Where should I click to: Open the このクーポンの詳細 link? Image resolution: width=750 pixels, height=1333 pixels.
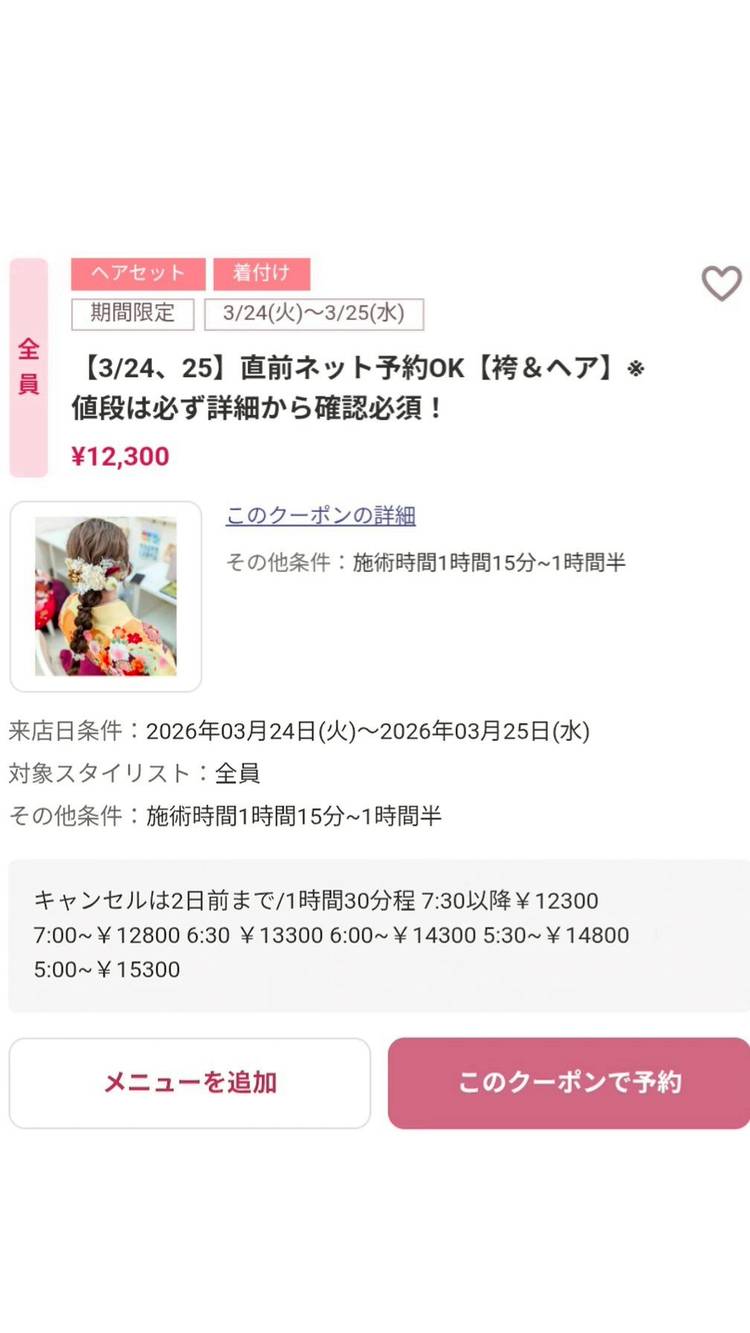pyautogui.click(x=320, y=516)
